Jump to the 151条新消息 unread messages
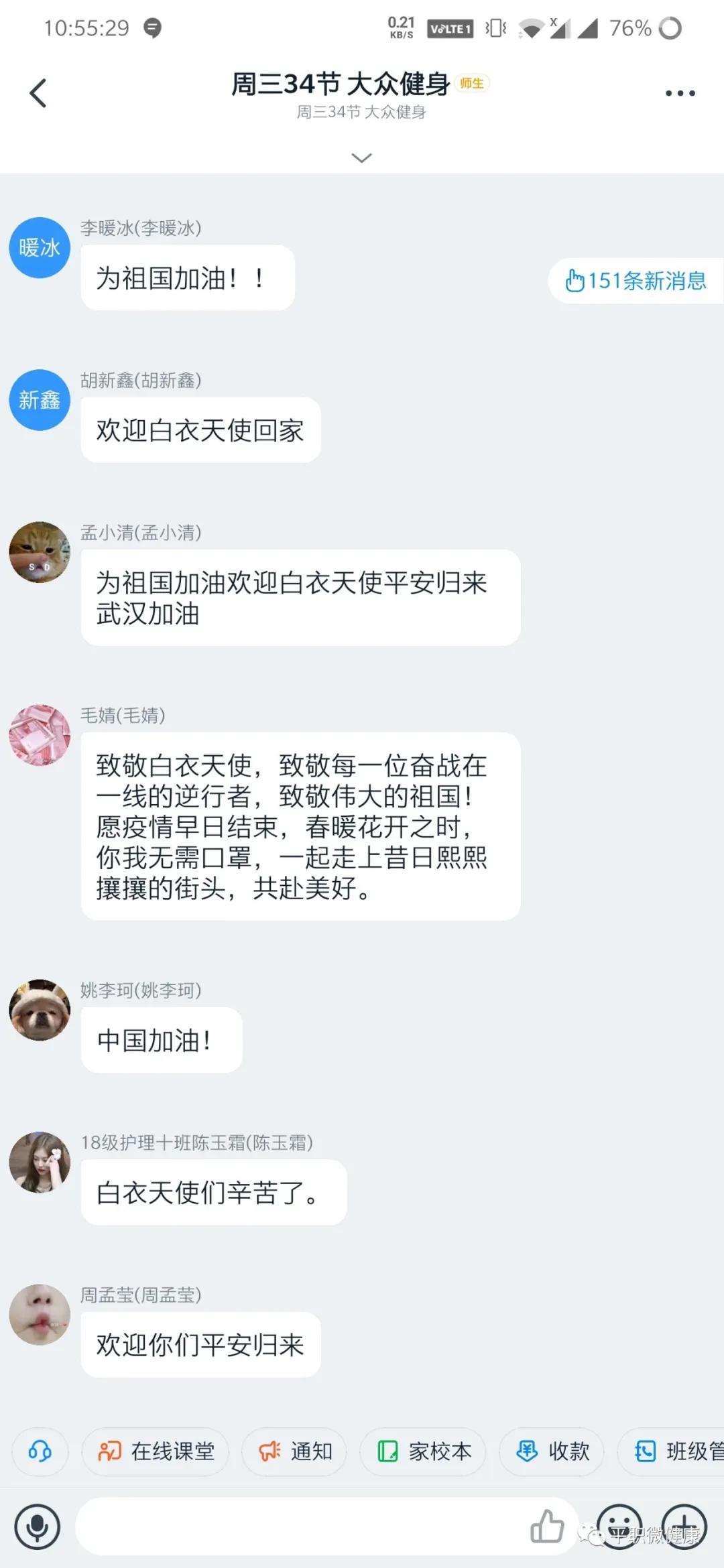The width and height of the screenshot is (724, 1568). [636, 281]
